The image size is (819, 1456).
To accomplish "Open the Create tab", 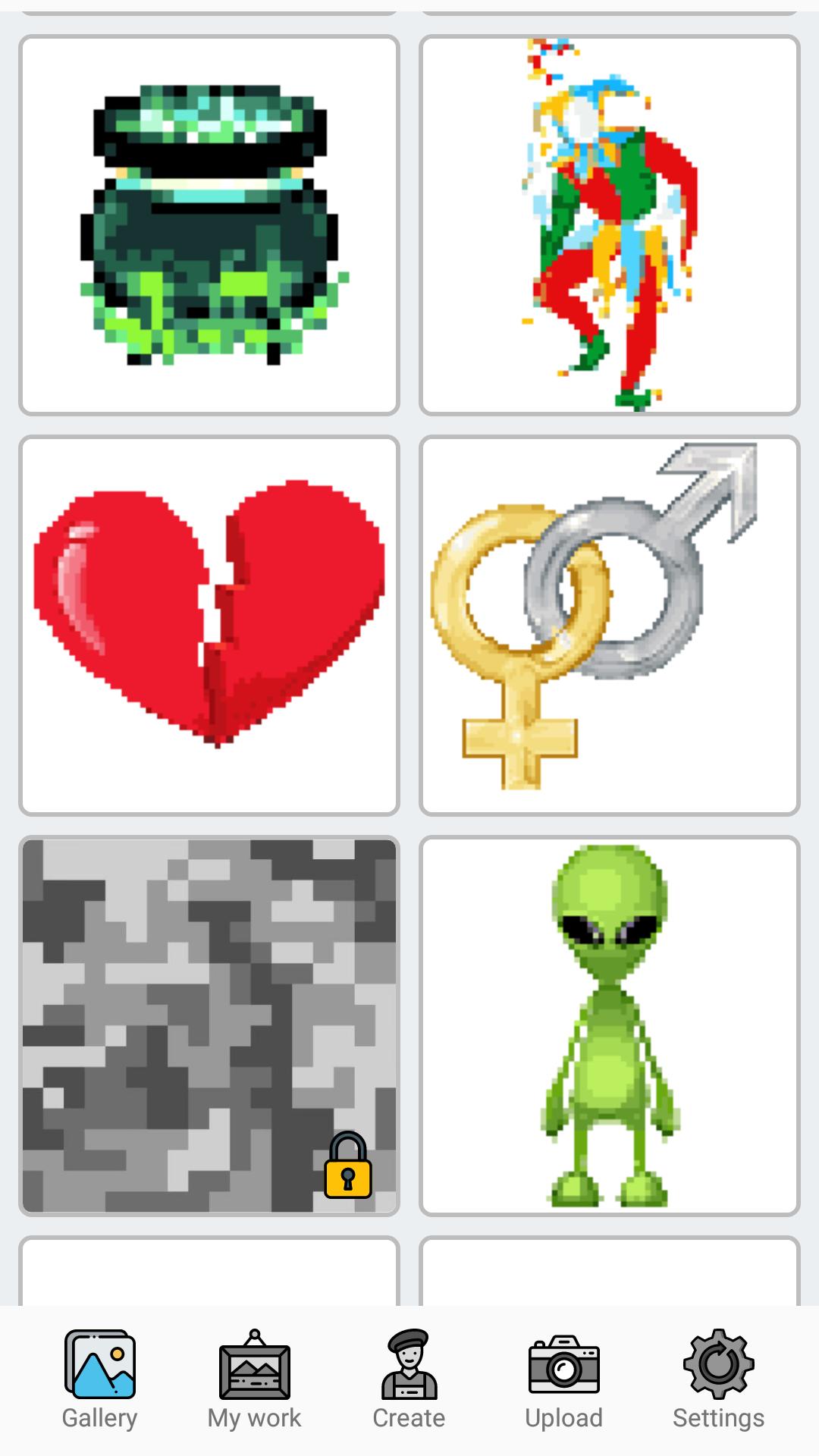I will click(409, 1380).
